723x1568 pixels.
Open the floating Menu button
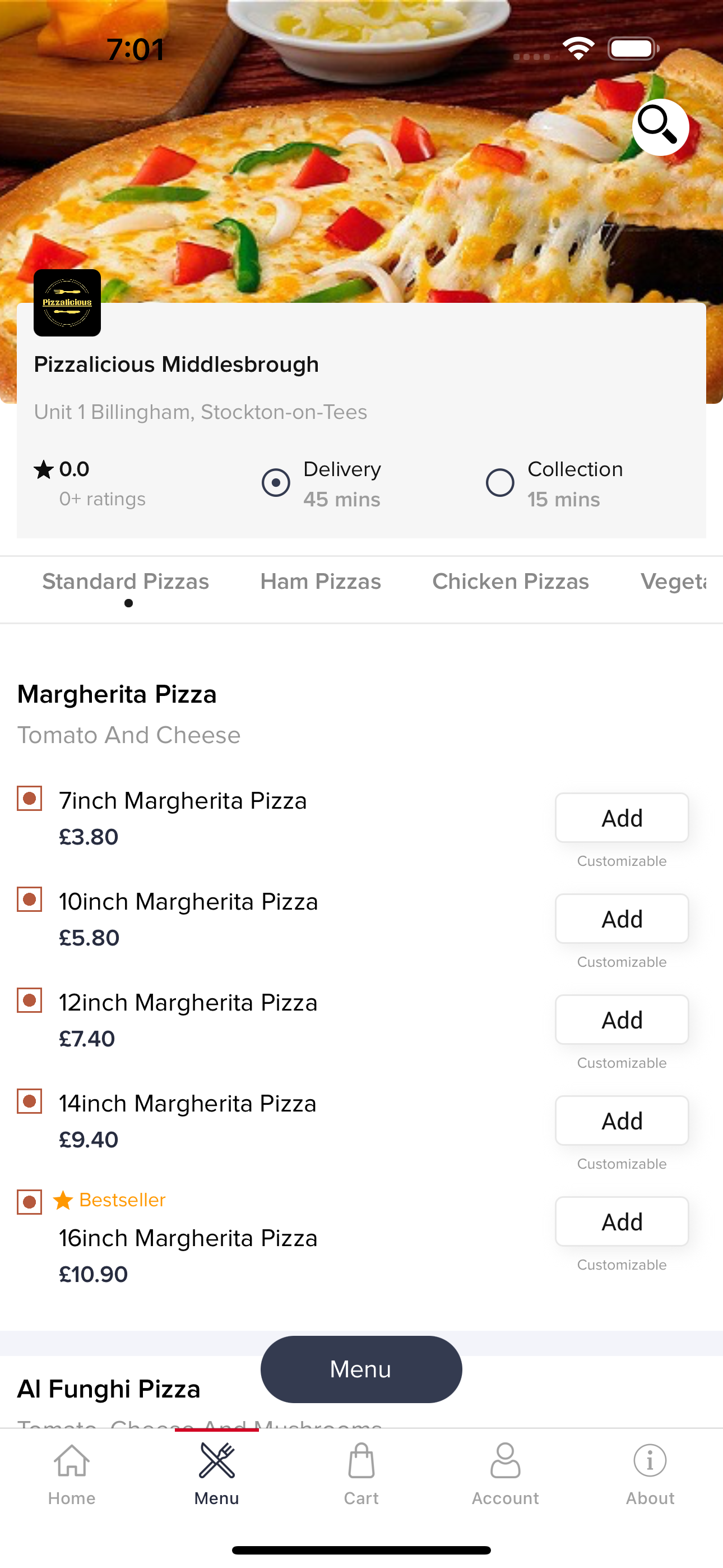click(361, 1369)
